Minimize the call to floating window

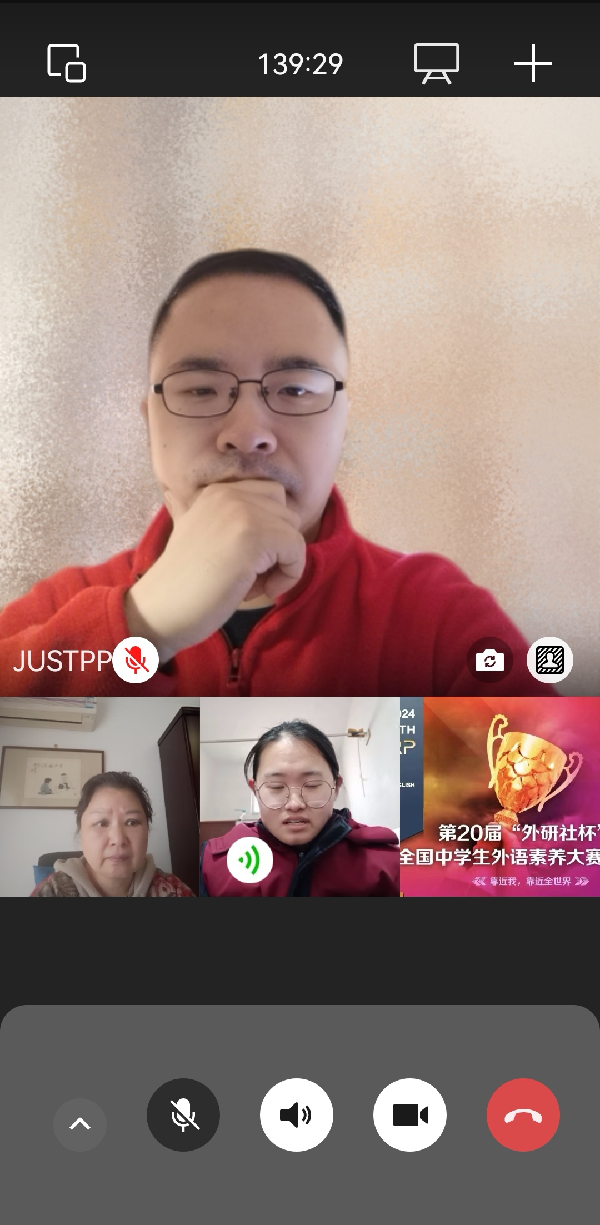(x=67, y=63)
